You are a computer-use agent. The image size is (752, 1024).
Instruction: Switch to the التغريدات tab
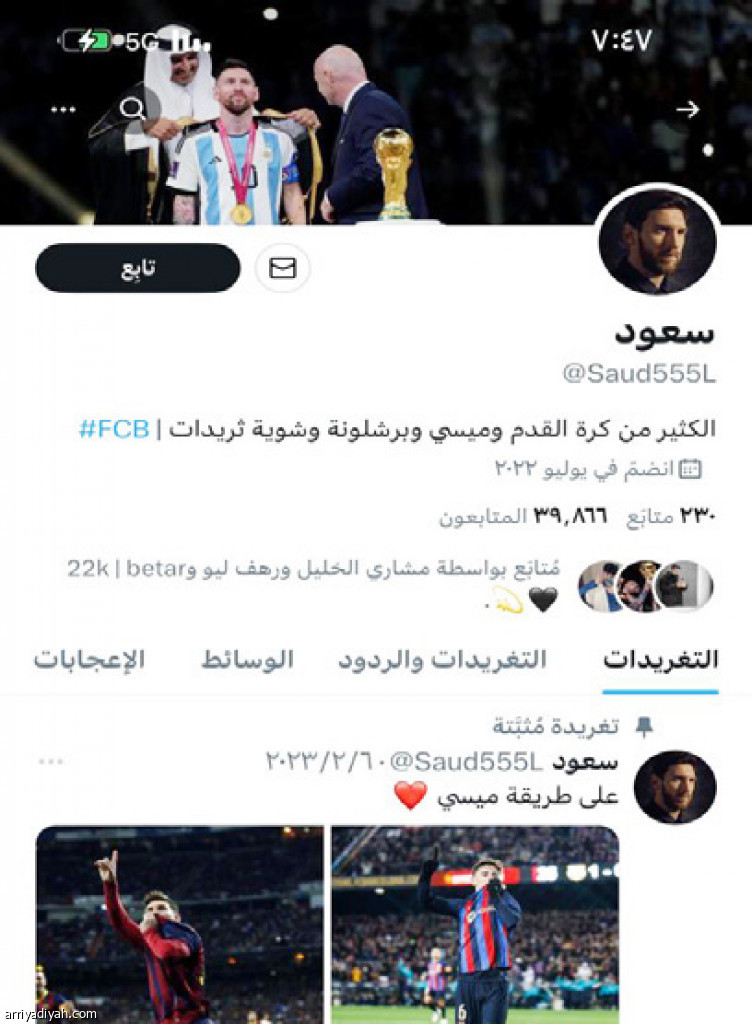(660, 660)
